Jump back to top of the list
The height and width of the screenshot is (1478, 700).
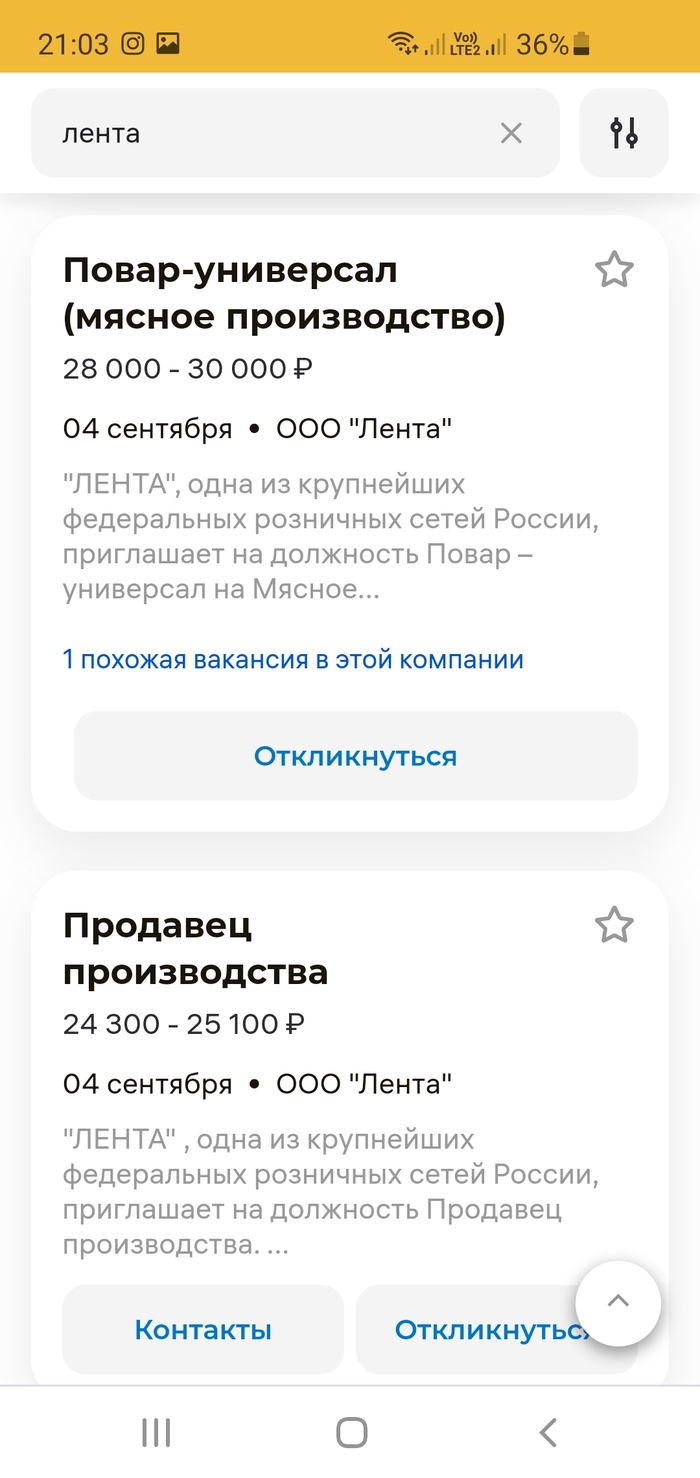618,1302
